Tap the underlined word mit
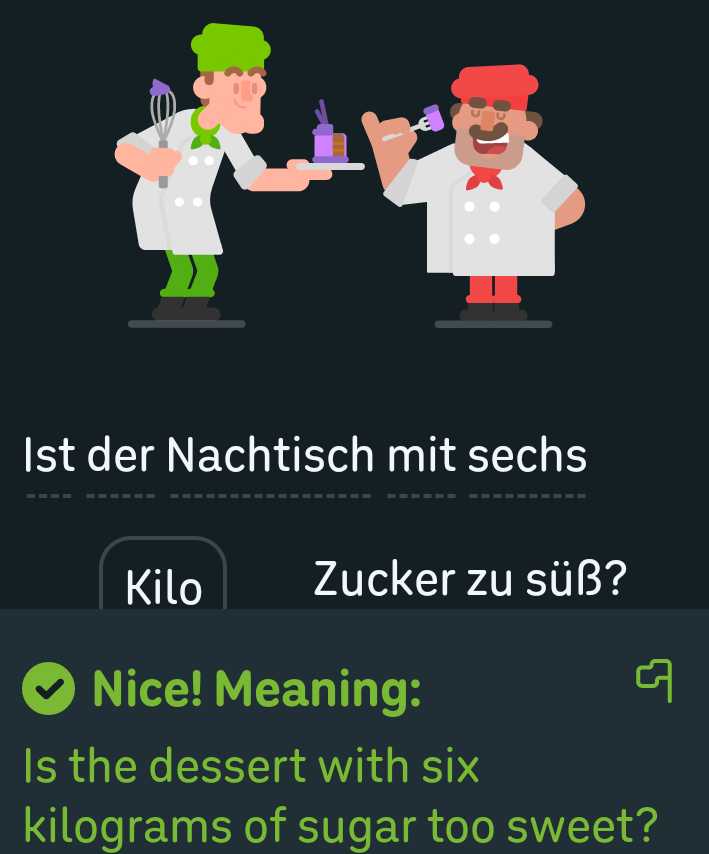 pos(421,457)
